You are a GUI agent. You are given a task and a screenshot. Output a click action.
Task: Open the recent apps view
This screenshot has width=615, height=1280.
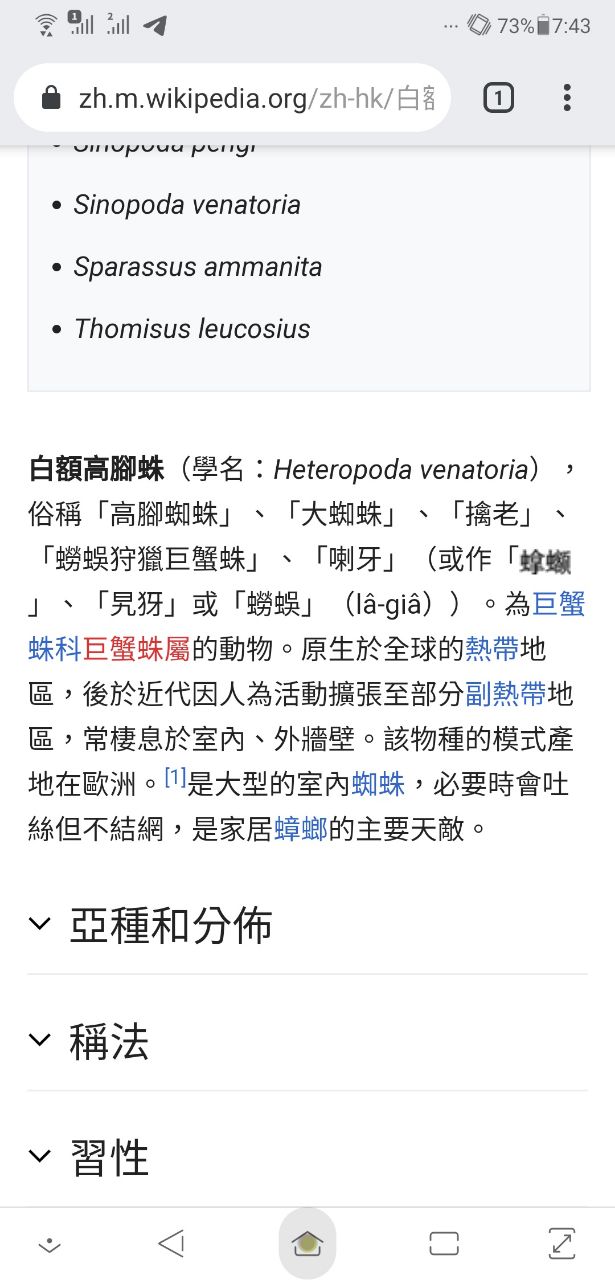point(443,1243)
